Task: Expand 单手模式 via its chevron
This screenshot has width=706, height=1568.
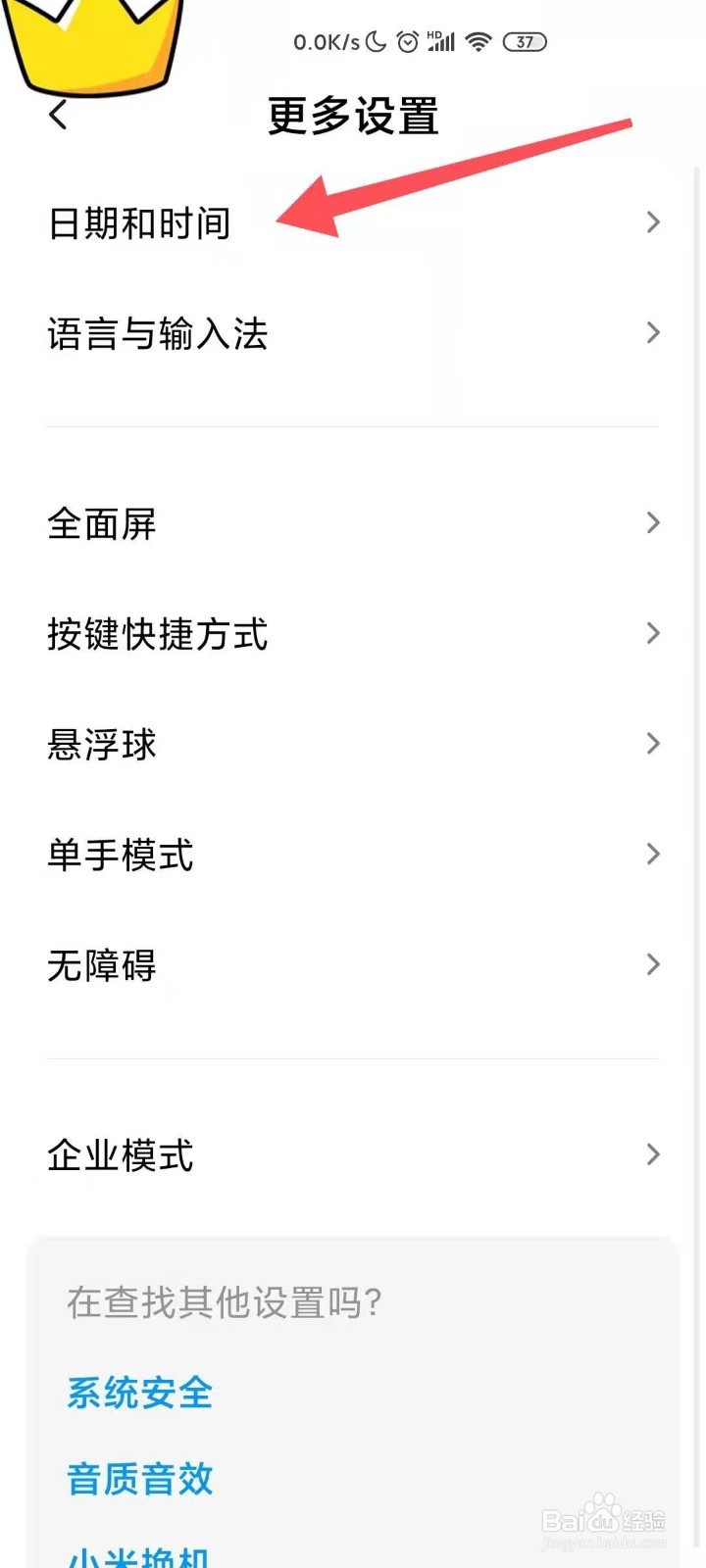Action: coord(652,855)
